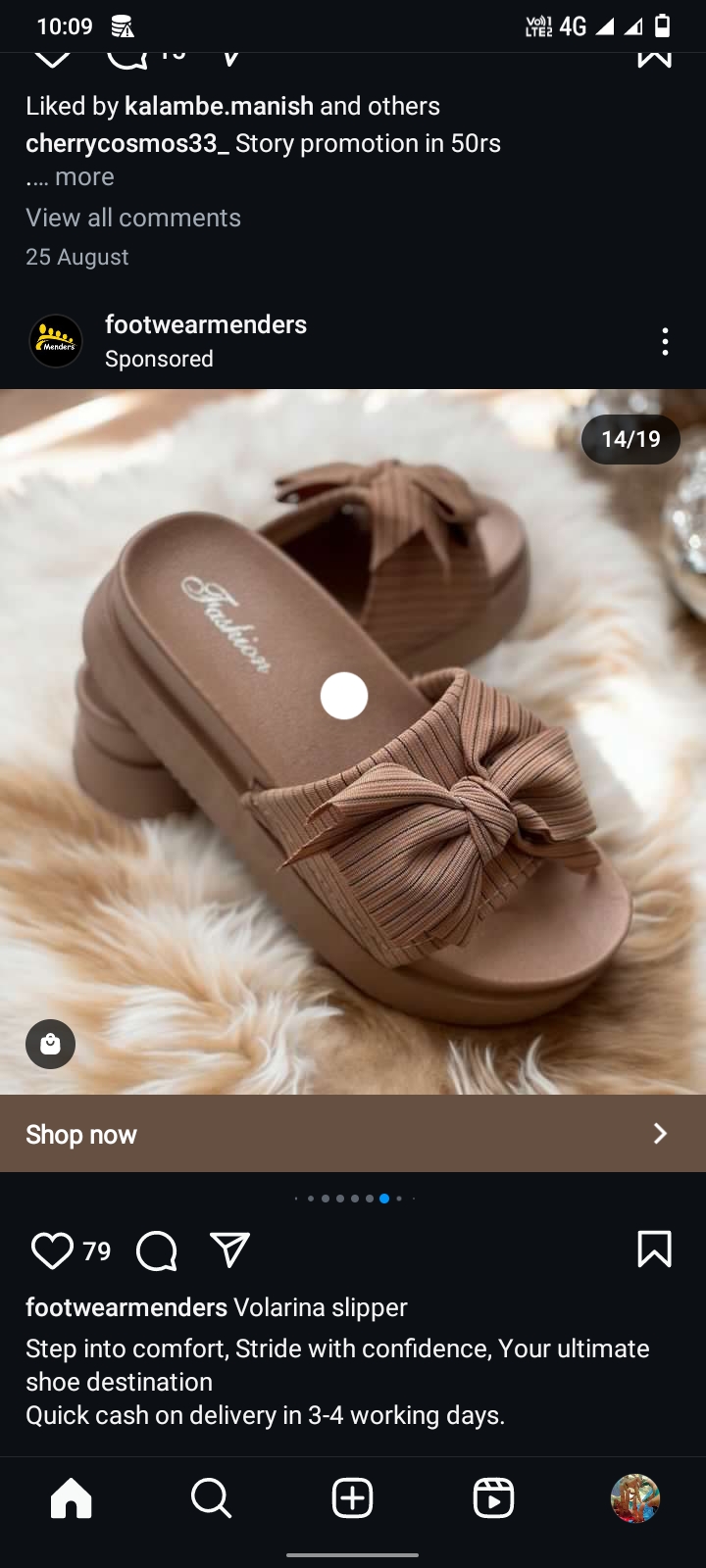706x1568 pixels.
Task: View all comments on cherrycosmos33_ post
Action: (133, 218)
